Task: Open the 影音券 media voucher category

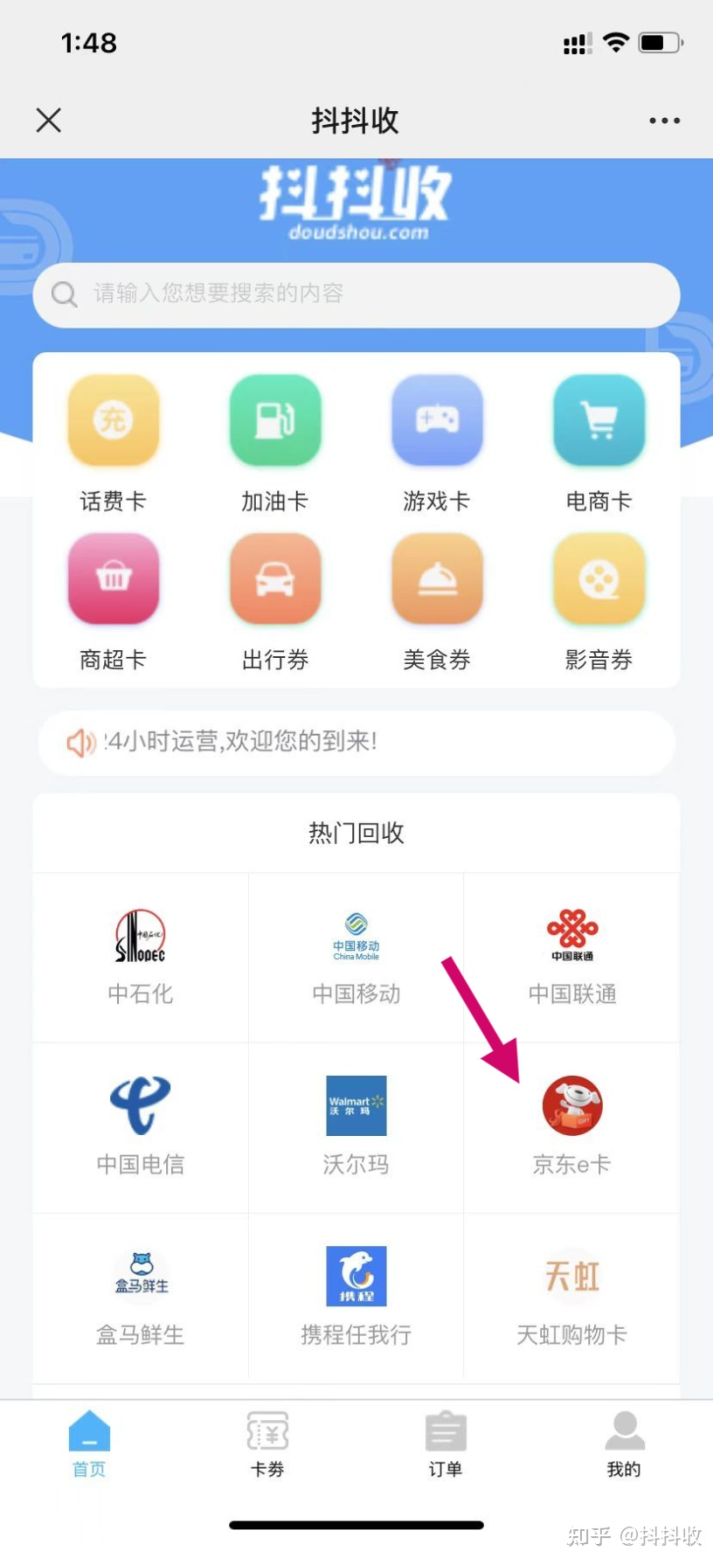Action: [598, 578]
